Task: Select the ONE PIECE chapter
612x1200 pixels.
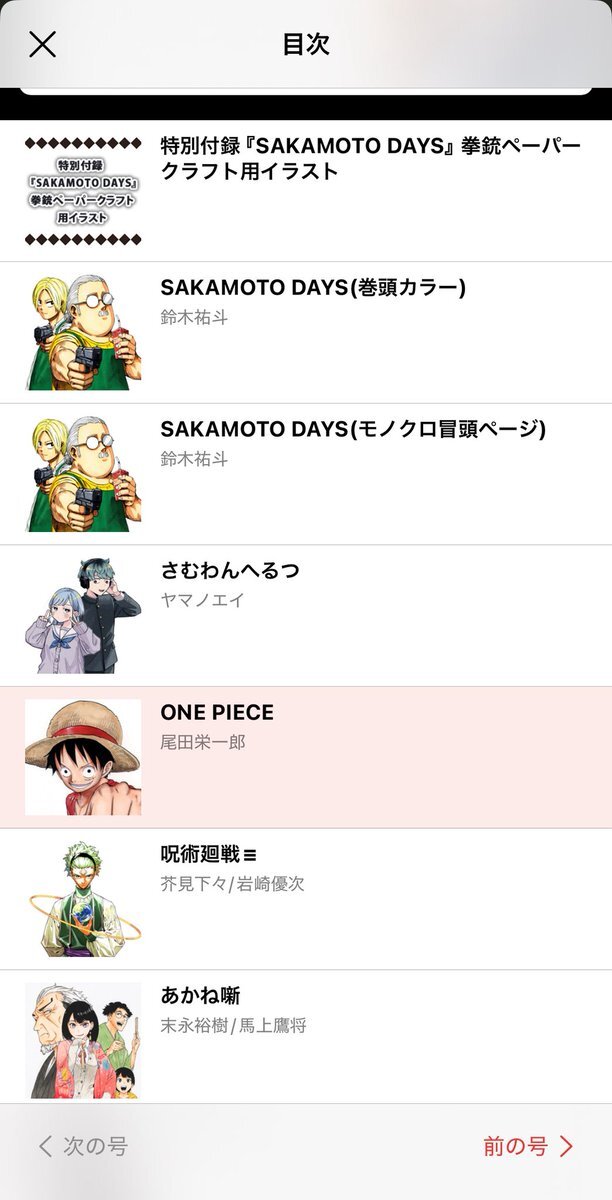Action: (306, 758)
